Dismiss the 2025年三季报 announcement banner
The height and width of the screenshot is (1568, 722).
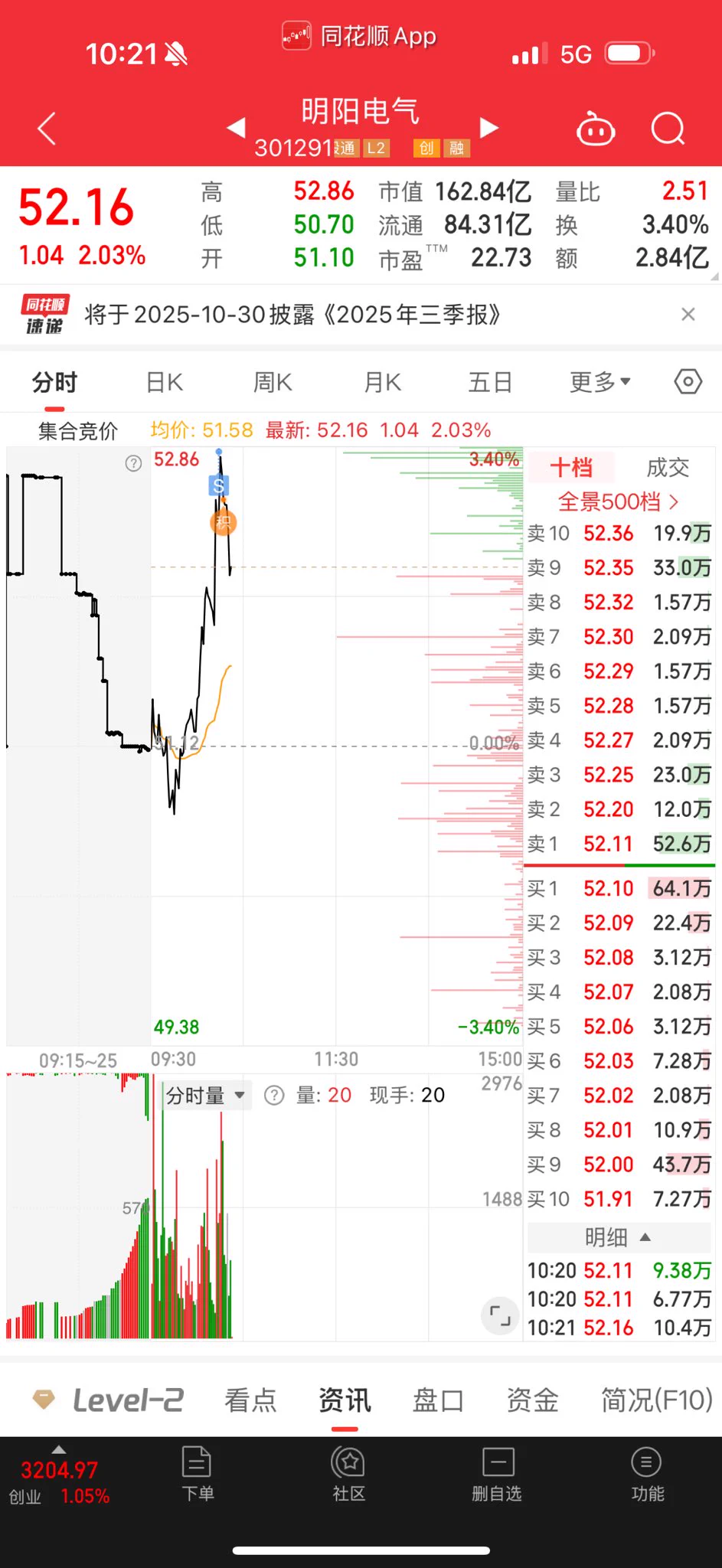coord(688,314)
